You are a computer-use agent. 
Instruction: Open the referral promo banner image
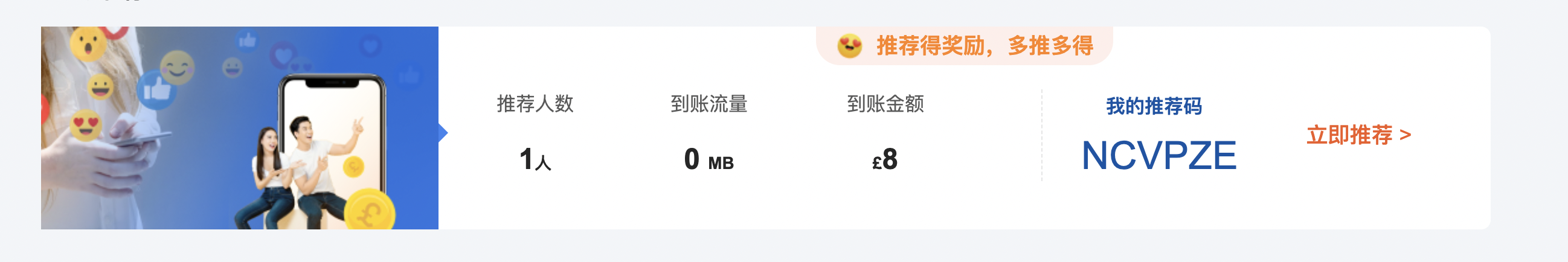(x=239, y=127)
